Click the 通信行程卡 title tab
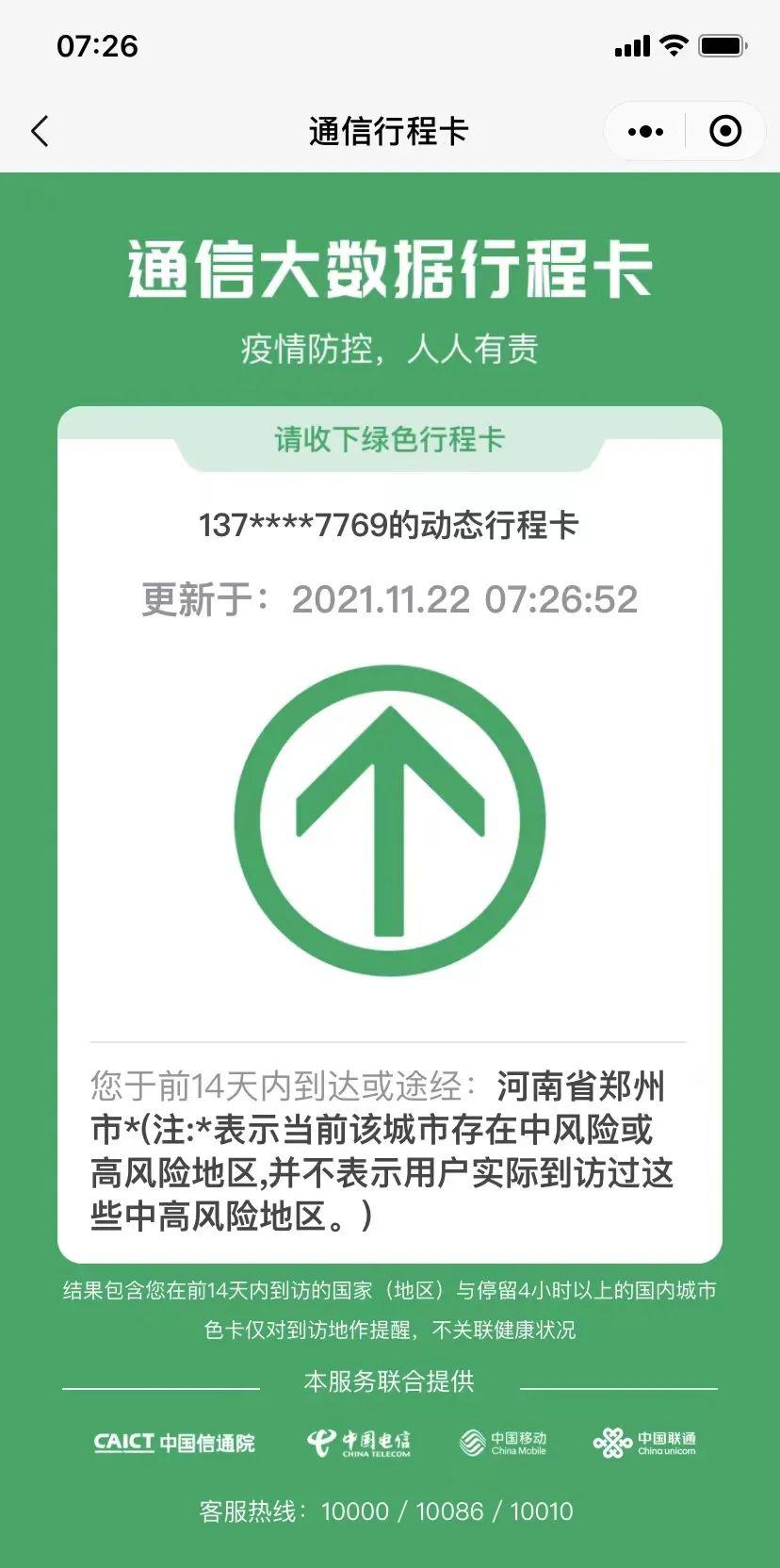 (390, 131)
